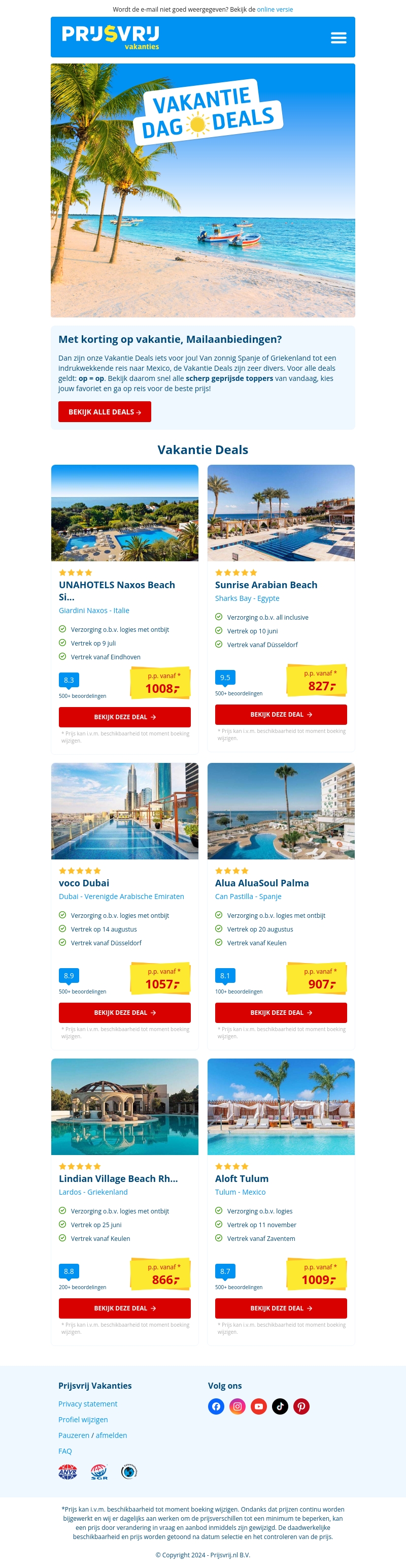Visit the Facebook page
The image size is (406, 1568).
[216, 1406]
